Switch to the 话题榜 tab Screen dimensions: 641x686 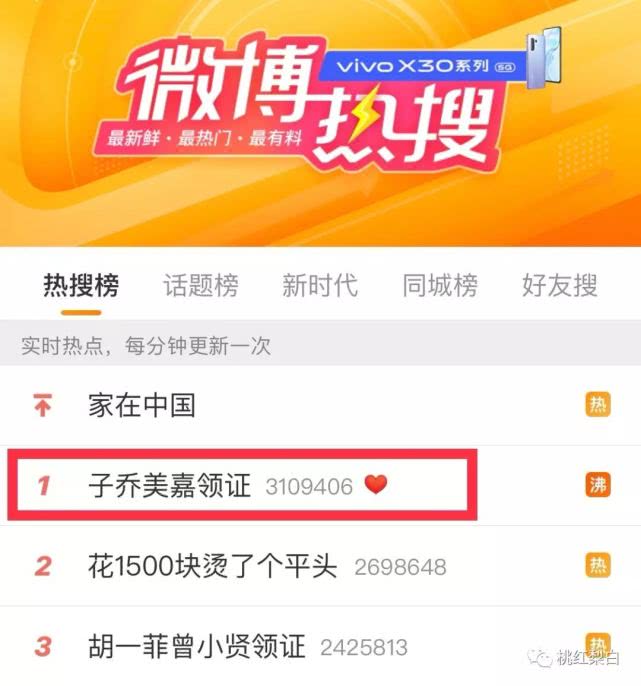(201, 286)
